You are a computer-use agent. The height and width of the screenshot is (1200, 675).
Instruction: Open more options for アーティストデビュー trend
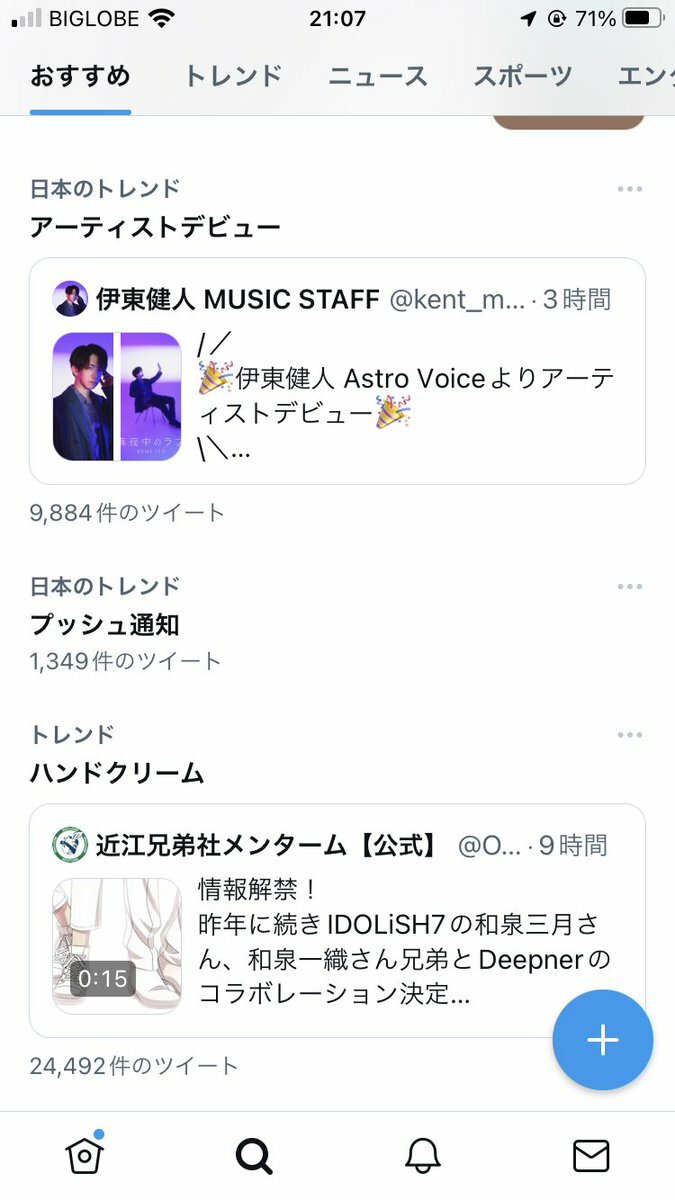pyautogui.click(x=630, y=189)
